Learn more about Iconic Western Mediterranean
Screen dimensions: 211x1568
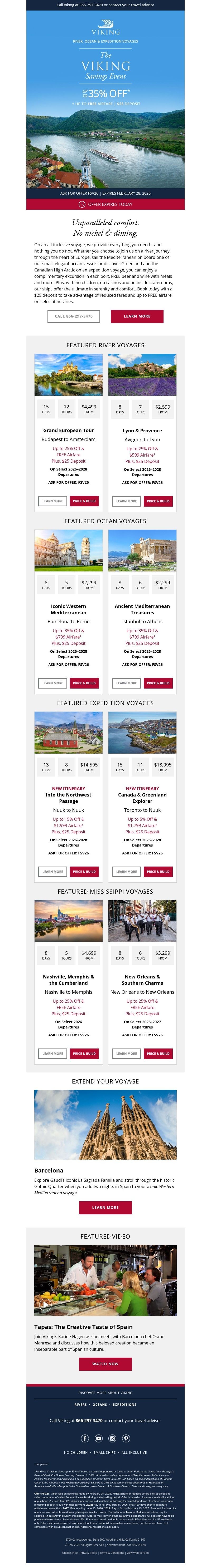[52, 683]
